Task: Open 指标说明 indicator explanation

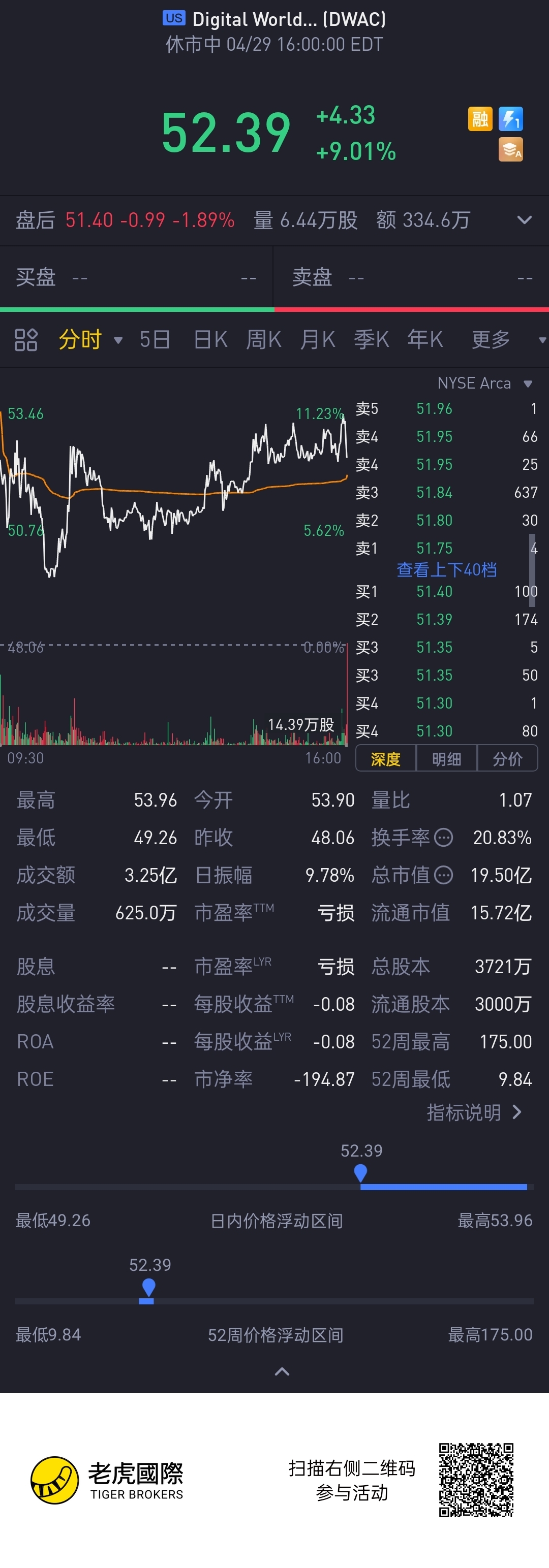Action: (473, 1113)
